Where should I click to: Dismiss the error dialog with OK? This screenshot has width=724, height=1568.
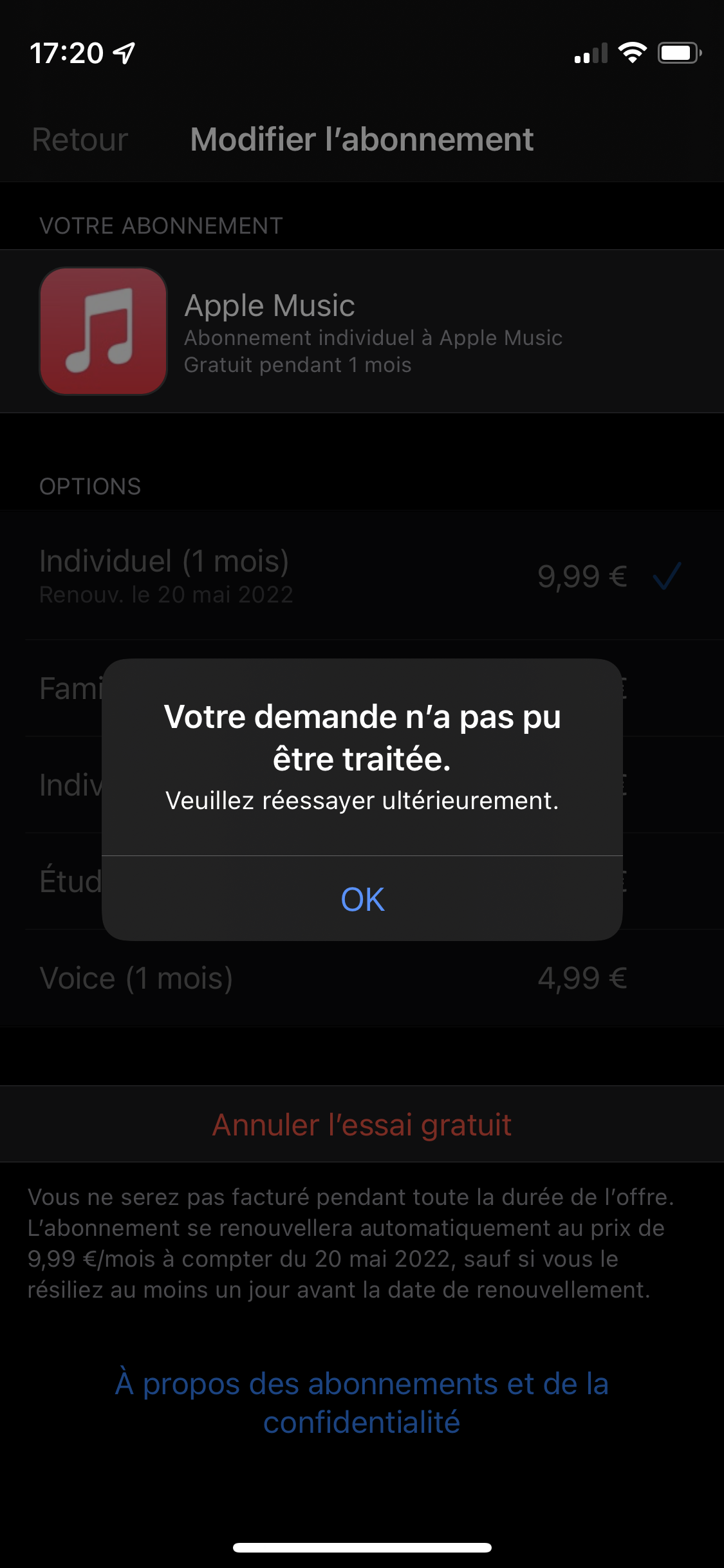(x=362, y=899)
